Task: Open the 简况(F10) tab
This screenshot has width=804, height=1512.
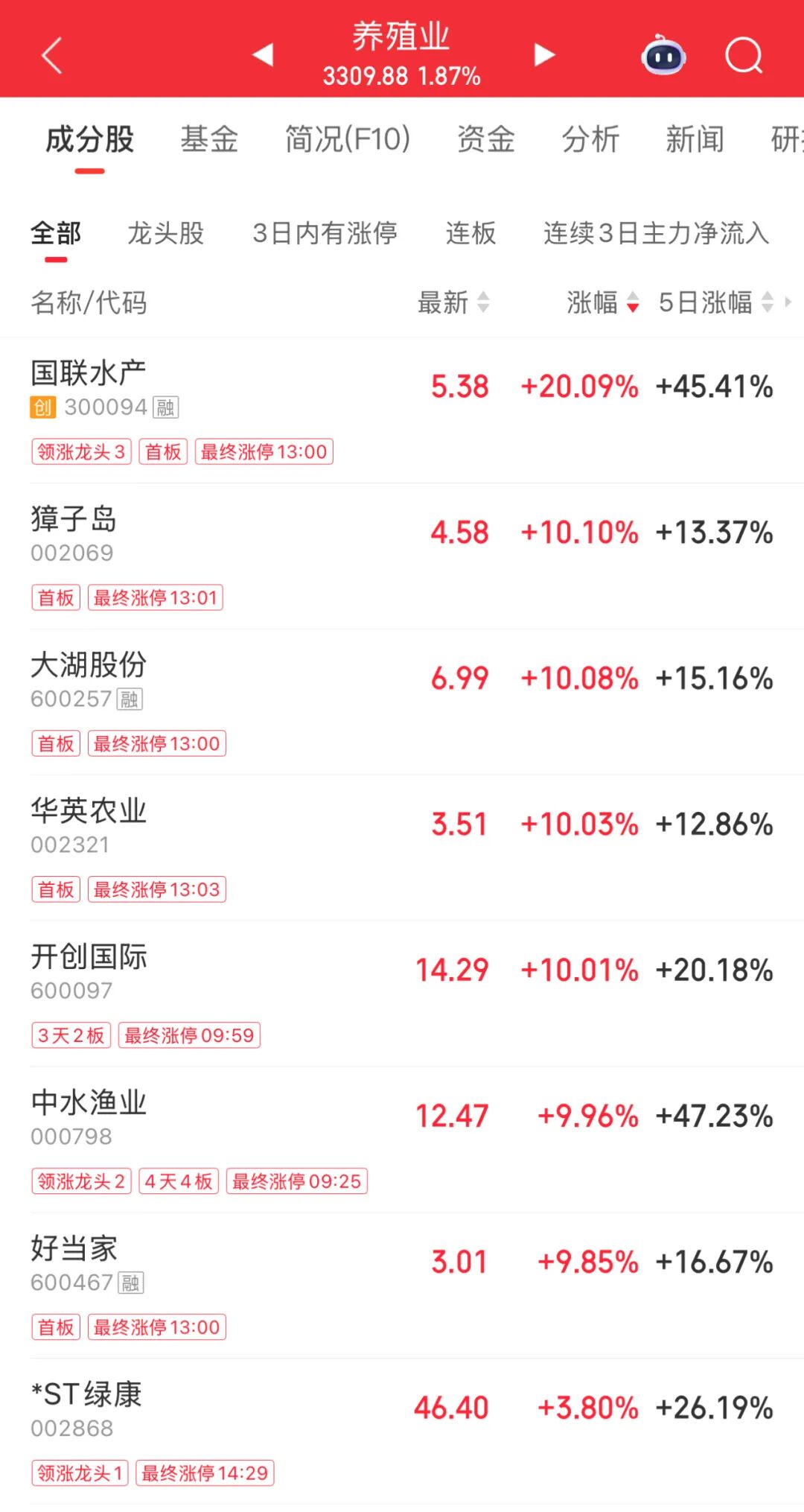Action: point(348,139)
